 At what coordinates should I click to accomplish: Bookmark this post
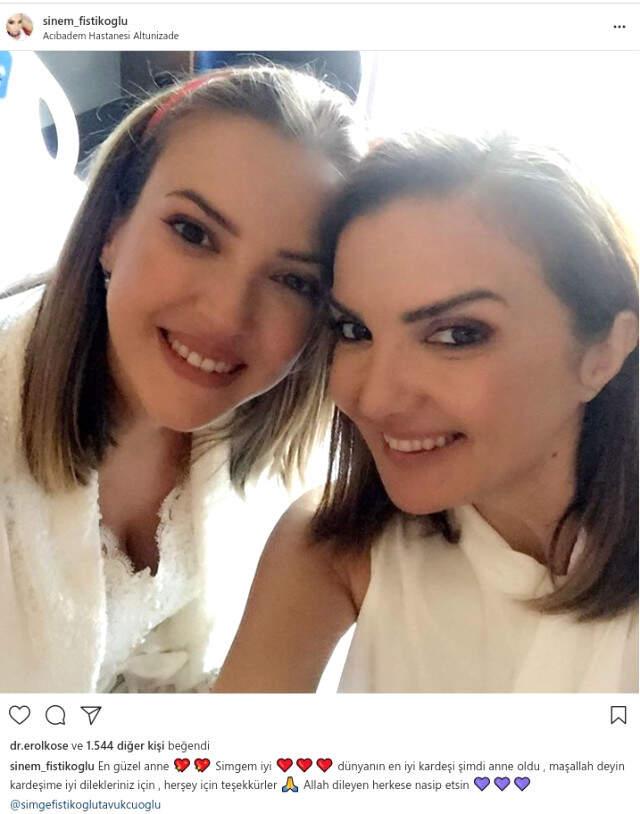pyautogui.click(x=618, y=714)
